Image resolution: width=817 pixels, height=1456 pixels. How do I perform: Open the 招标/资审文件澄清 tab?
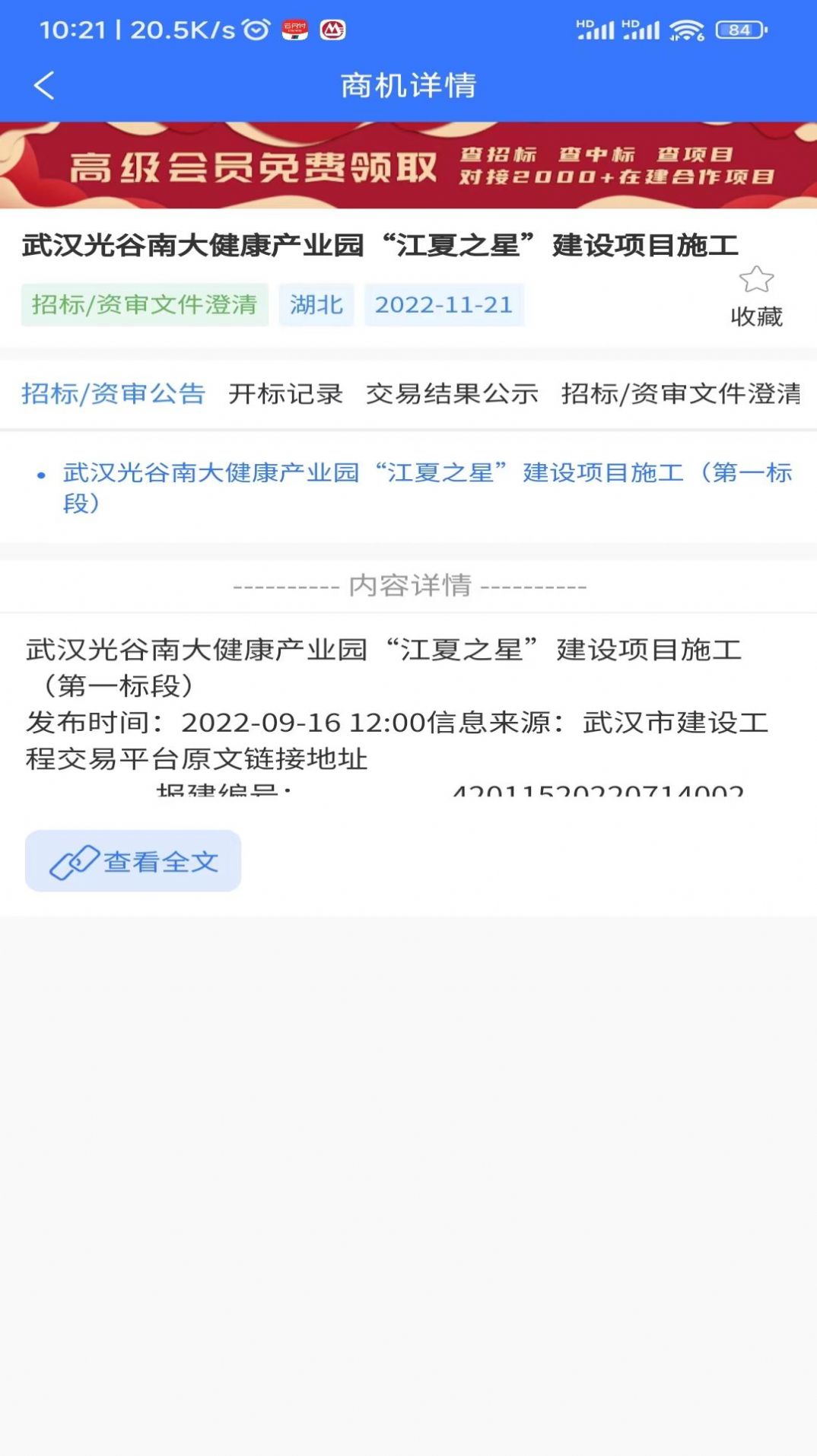tap(682, 394)
